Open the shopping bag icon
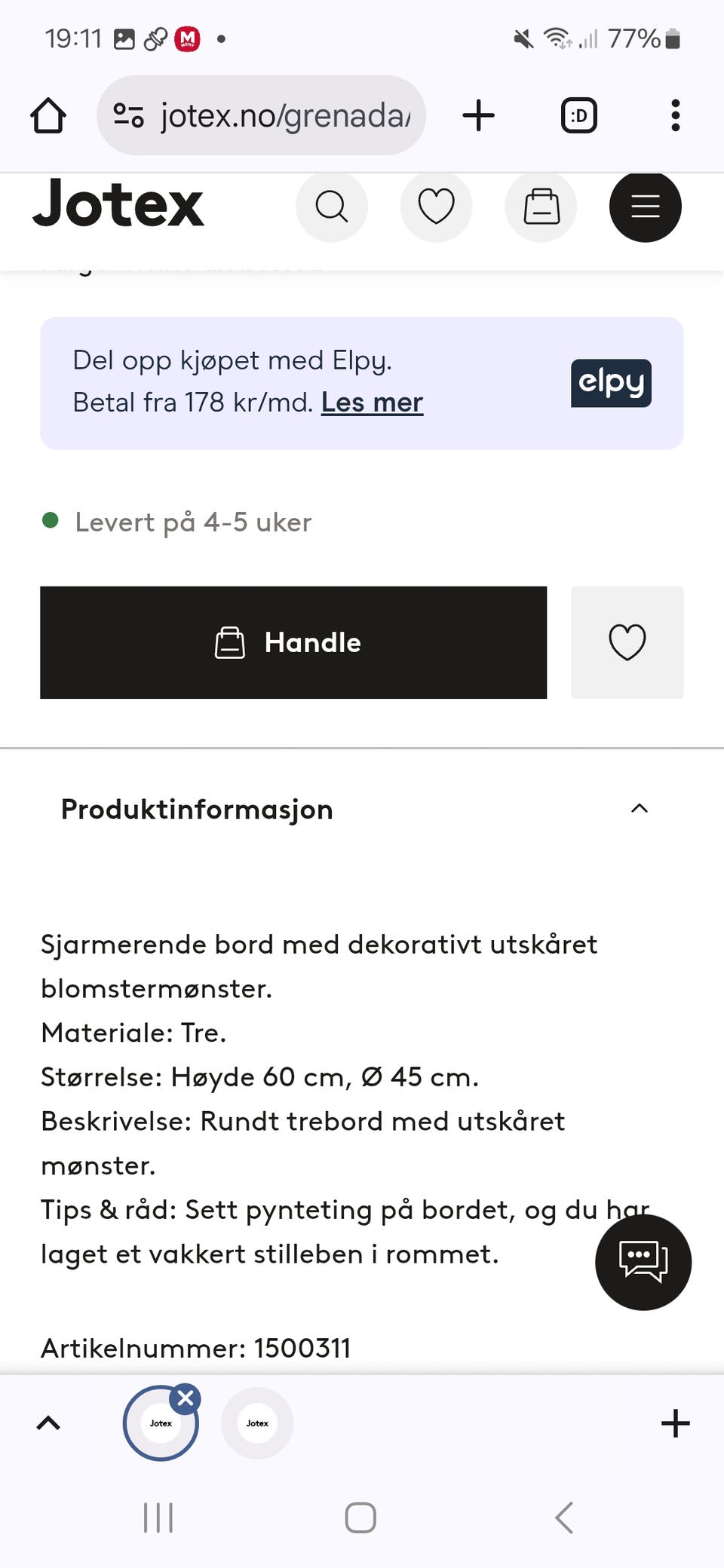The width and height of the screenshot is (724, 1568). click(x=541, y=206)
